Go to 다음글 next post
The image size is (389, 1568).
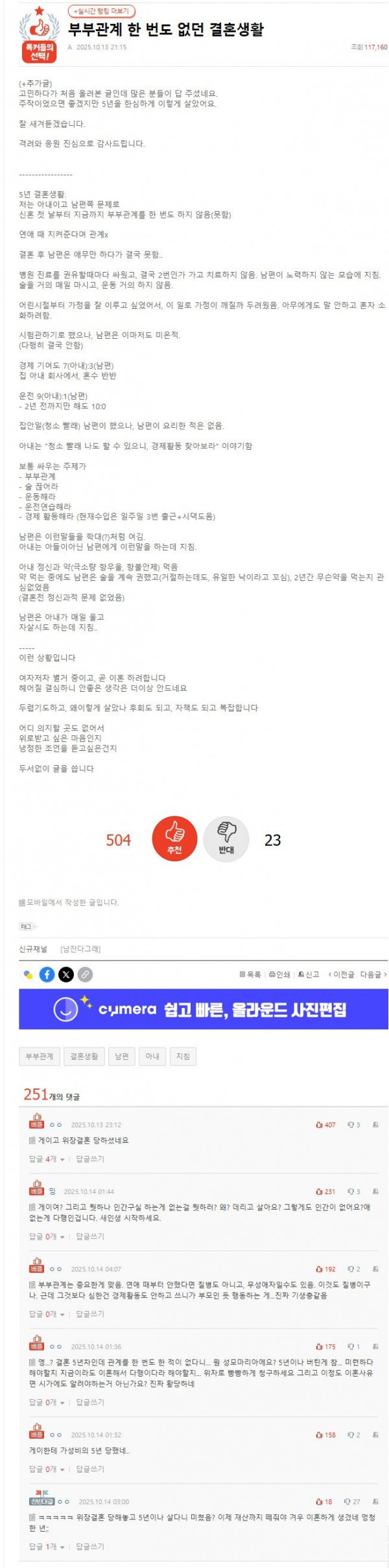tap(373, 974)
